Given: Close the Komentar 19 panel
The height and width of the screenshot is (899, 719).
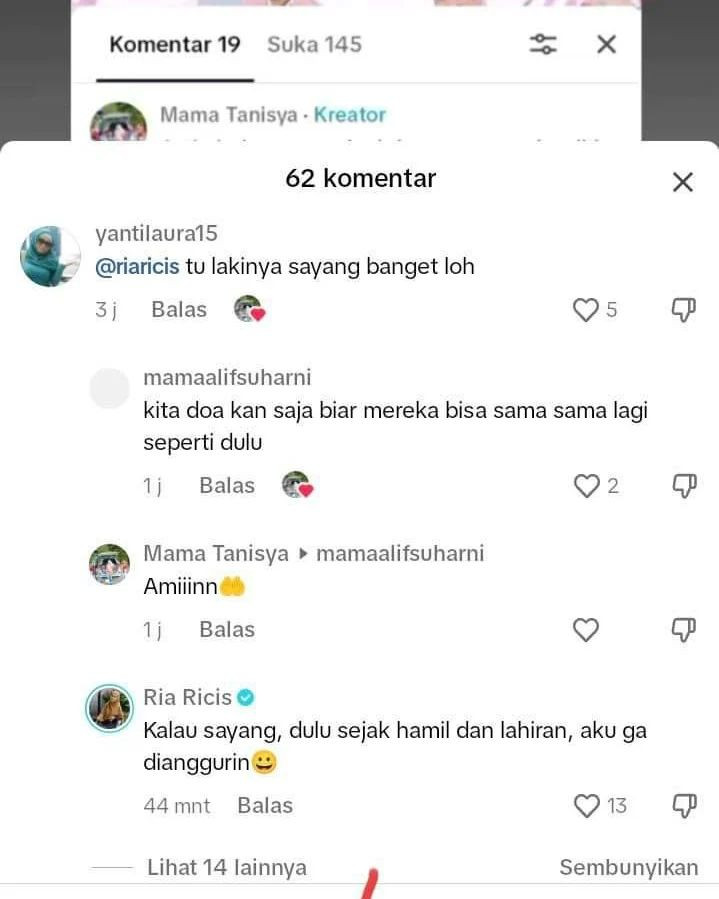Looking at the screenshot, I should click(x=606, y=44).
